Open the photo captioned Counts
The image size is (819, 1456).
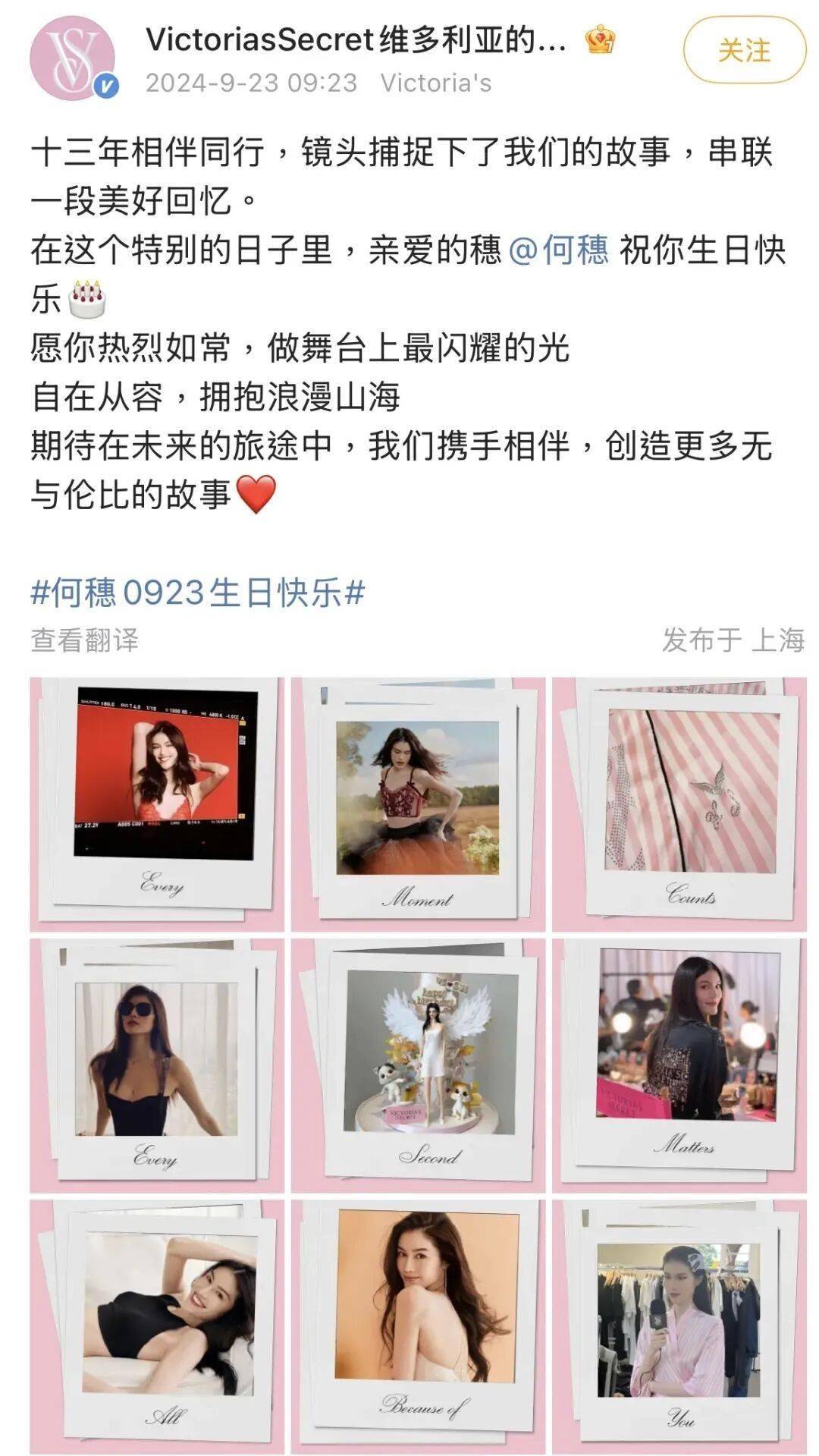point(679,804)
